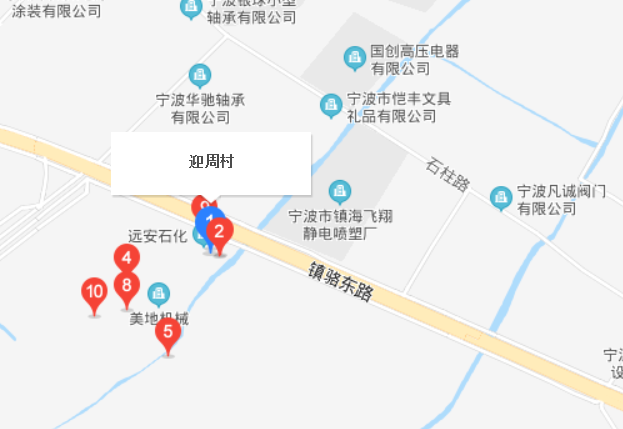Tap red map marker number 10

[95, 292]
